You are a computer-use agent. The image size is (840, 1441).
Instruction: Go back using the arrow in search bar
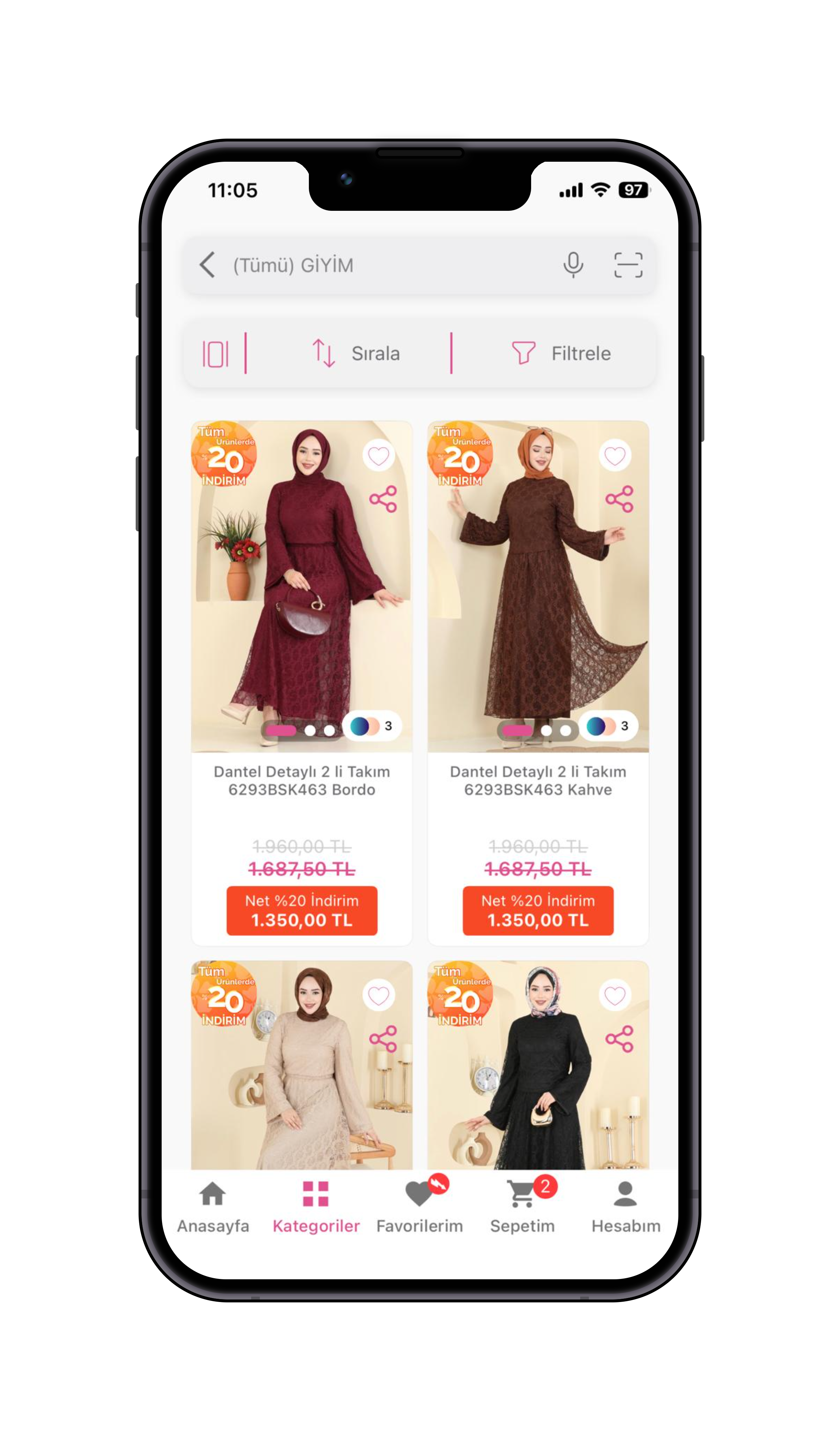[x=207, y=265]
